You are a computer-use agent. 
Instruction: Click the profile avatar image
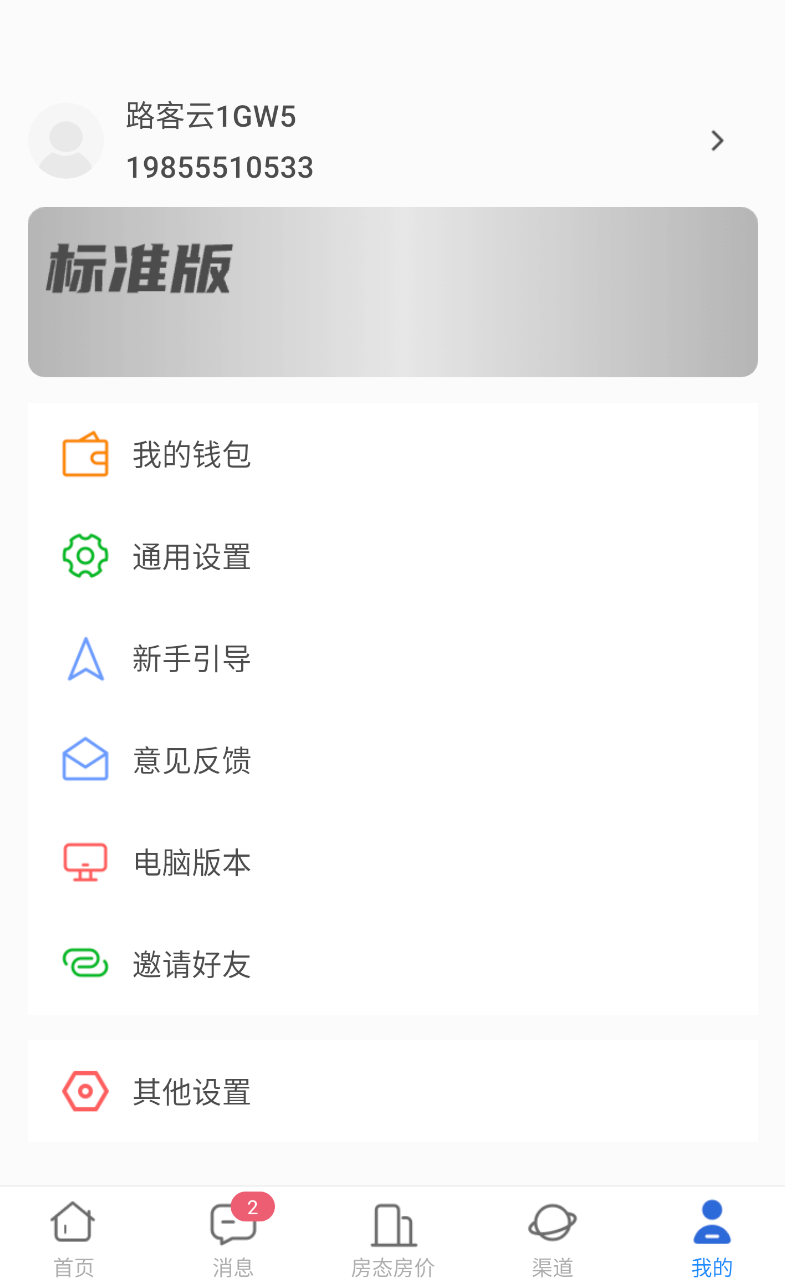tap(66, 140)
